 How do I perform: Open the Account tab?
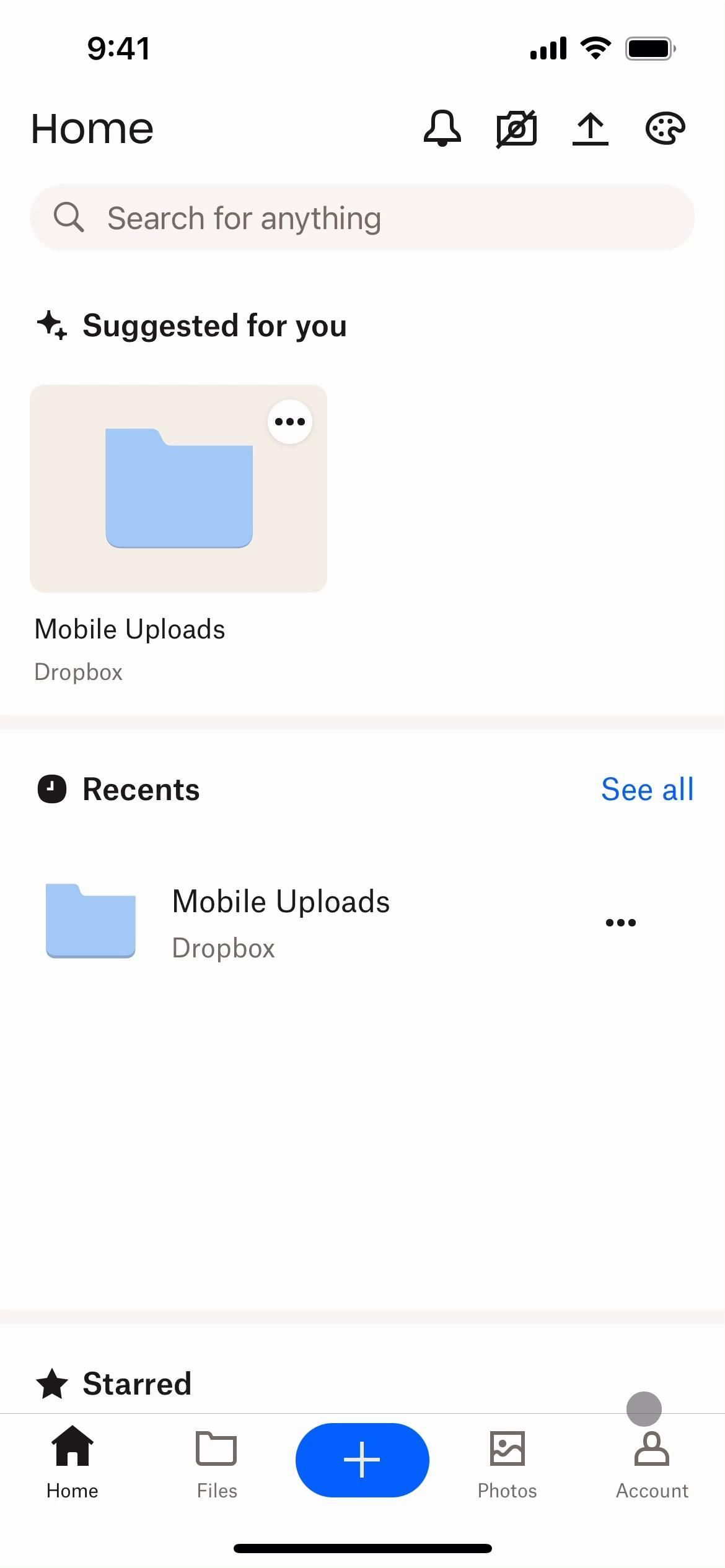[x=652, y=1461]
